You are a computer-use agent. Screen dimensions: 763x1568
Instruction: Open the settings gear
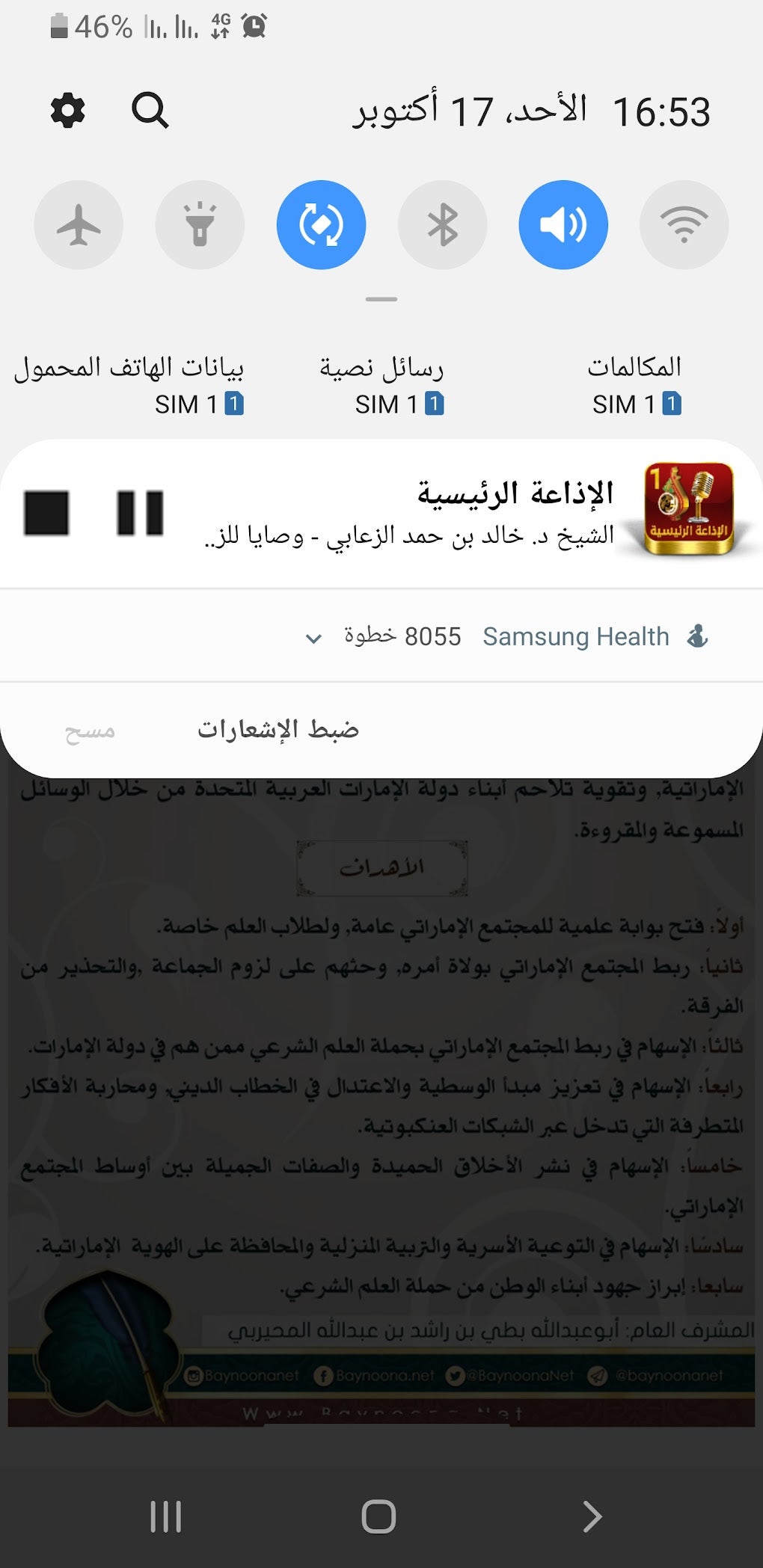pyautogui.click(x=67, y=111)
